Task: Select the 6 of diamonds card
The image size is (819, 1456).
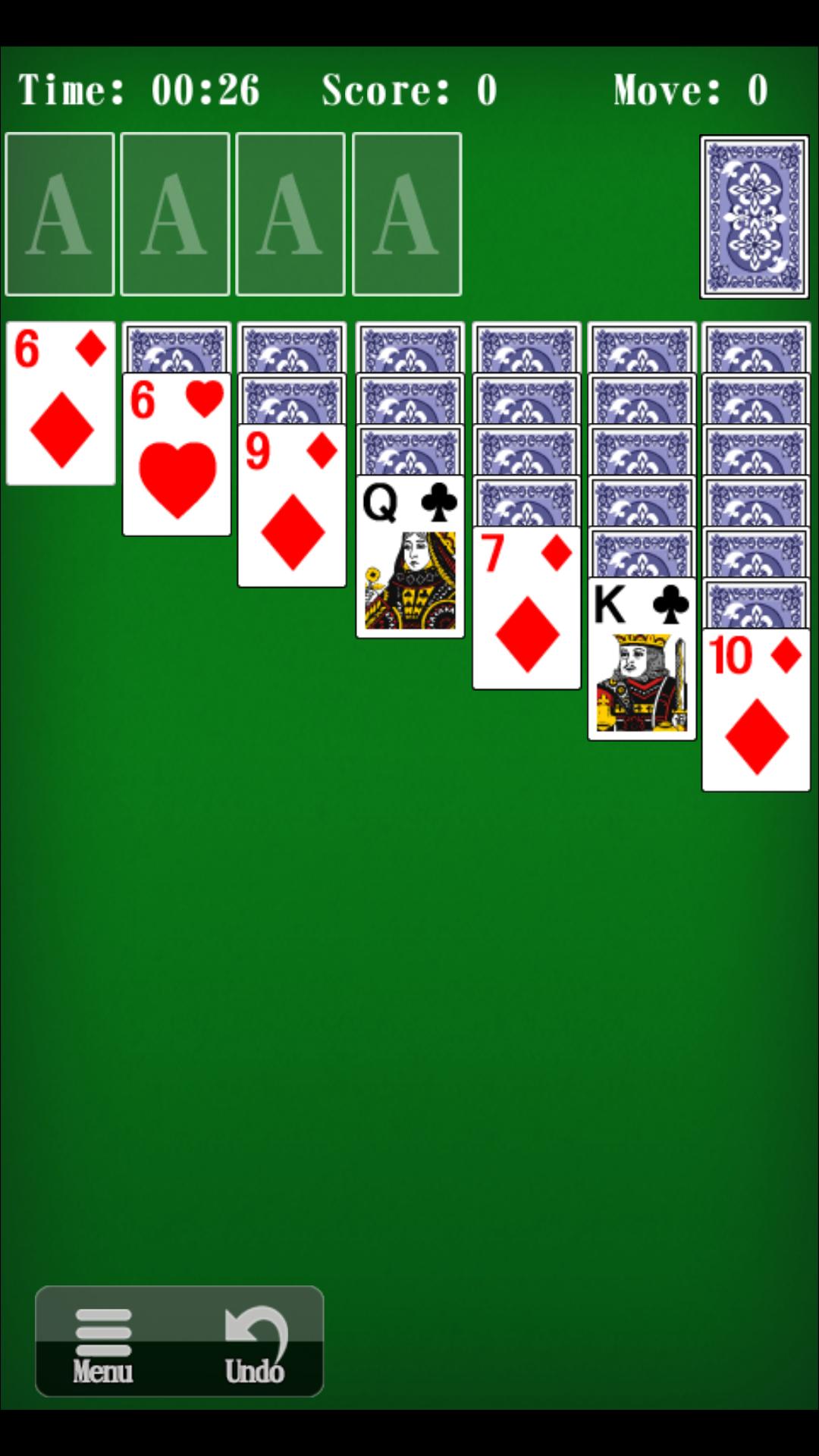Action: click(61, 403)
